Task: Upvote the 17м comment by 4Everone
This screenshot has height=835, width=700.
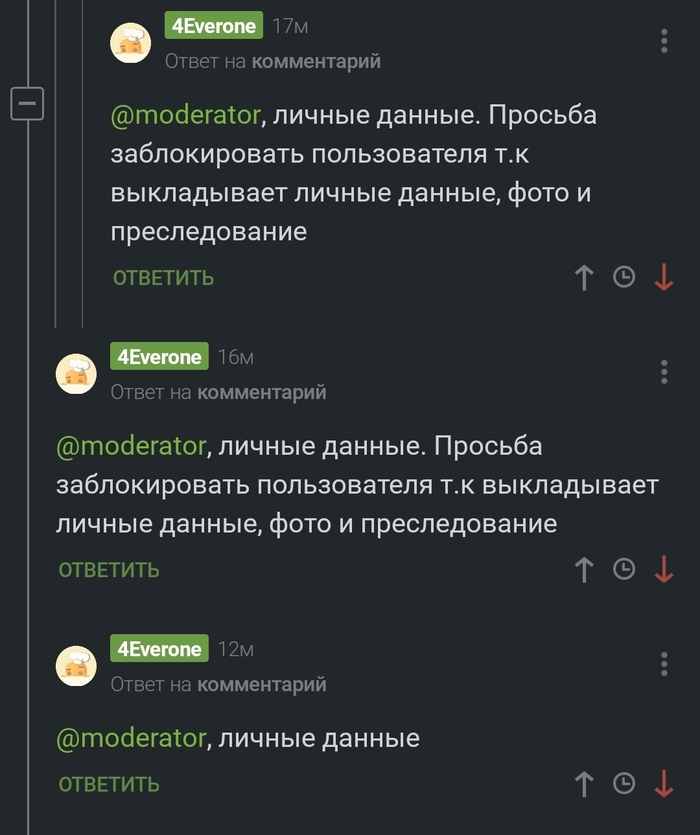Action: (x=585, y=278)
